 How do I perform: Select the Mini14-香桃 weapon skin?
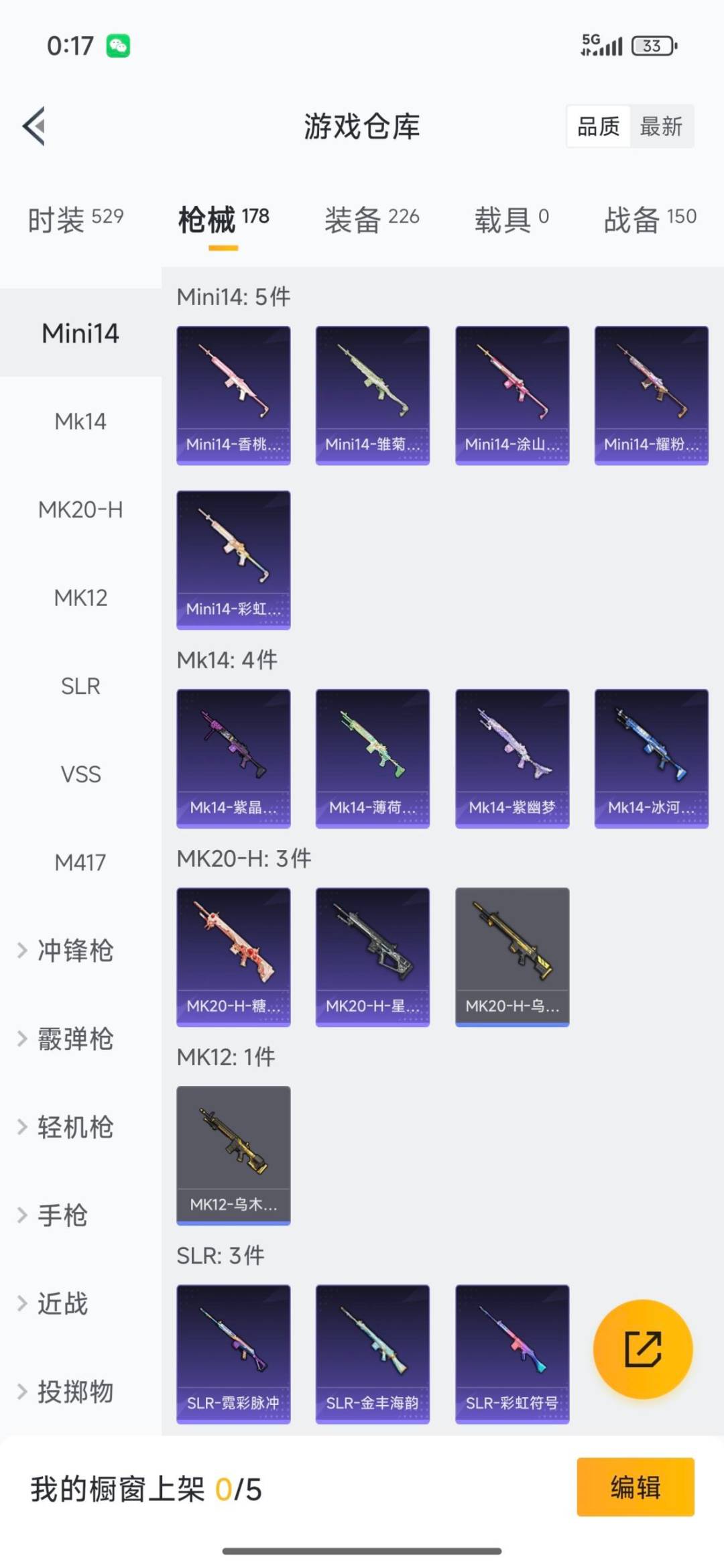(x=233, y=393)
